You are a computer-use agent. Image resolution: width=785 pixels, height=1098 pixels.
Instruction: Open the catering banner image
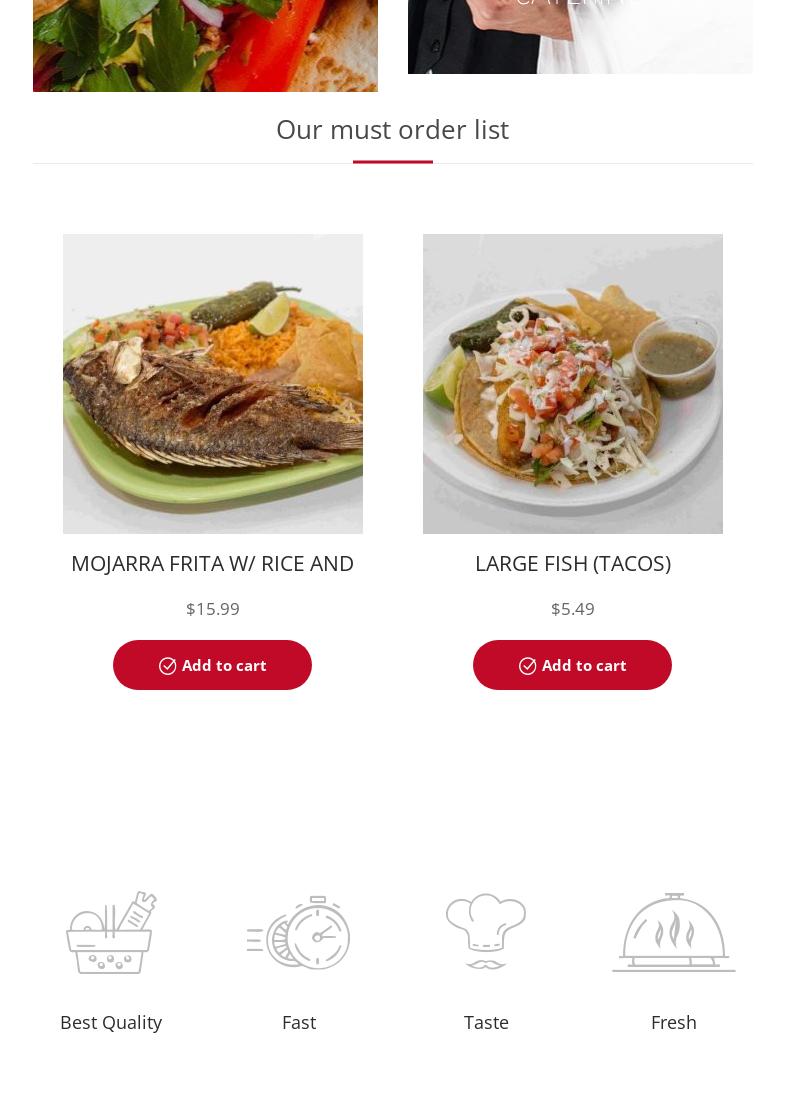[x=580, y=36]
